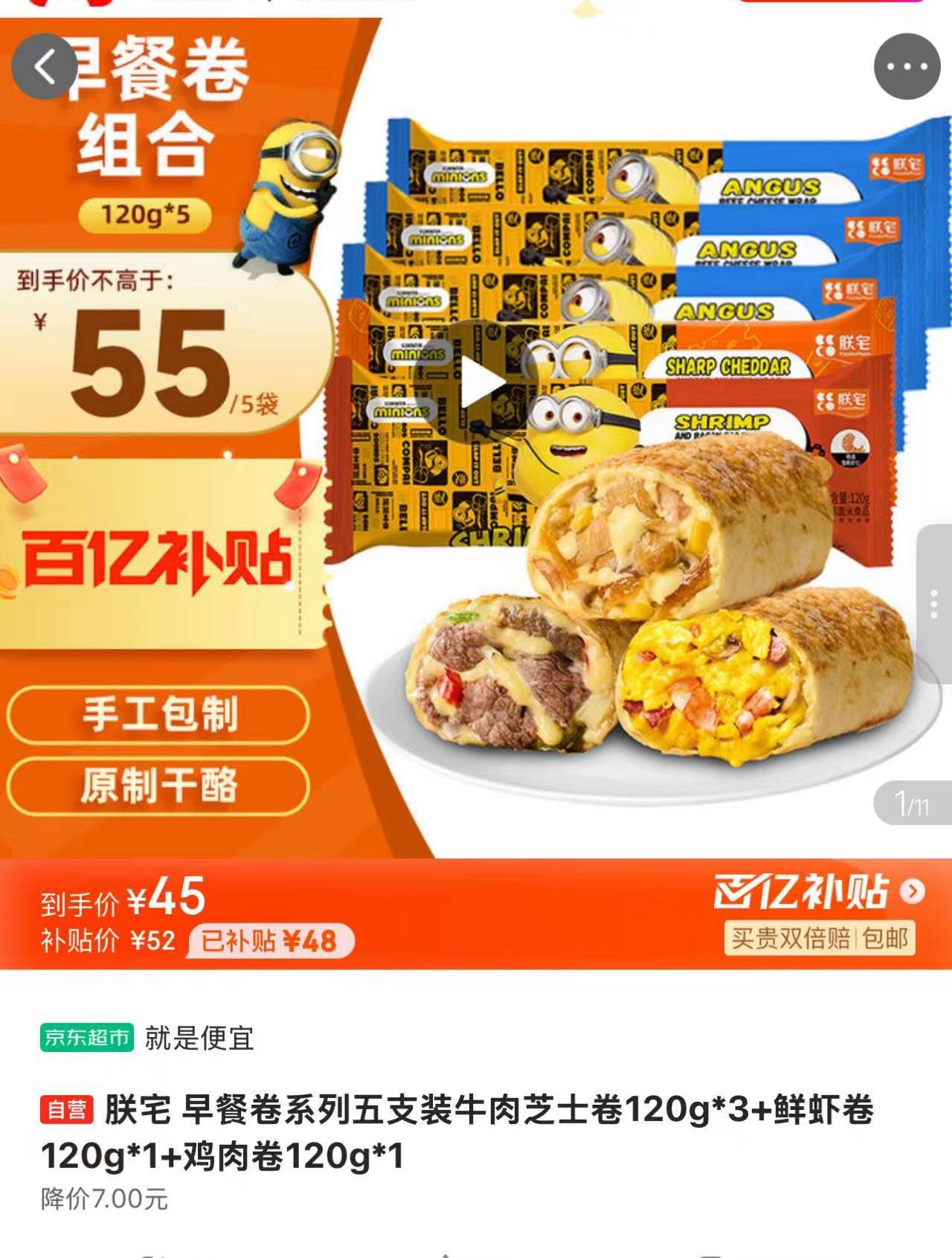Open the 百亿补贴 subsidy details arrow
The image size is (952, 1258).
[913, 890]
